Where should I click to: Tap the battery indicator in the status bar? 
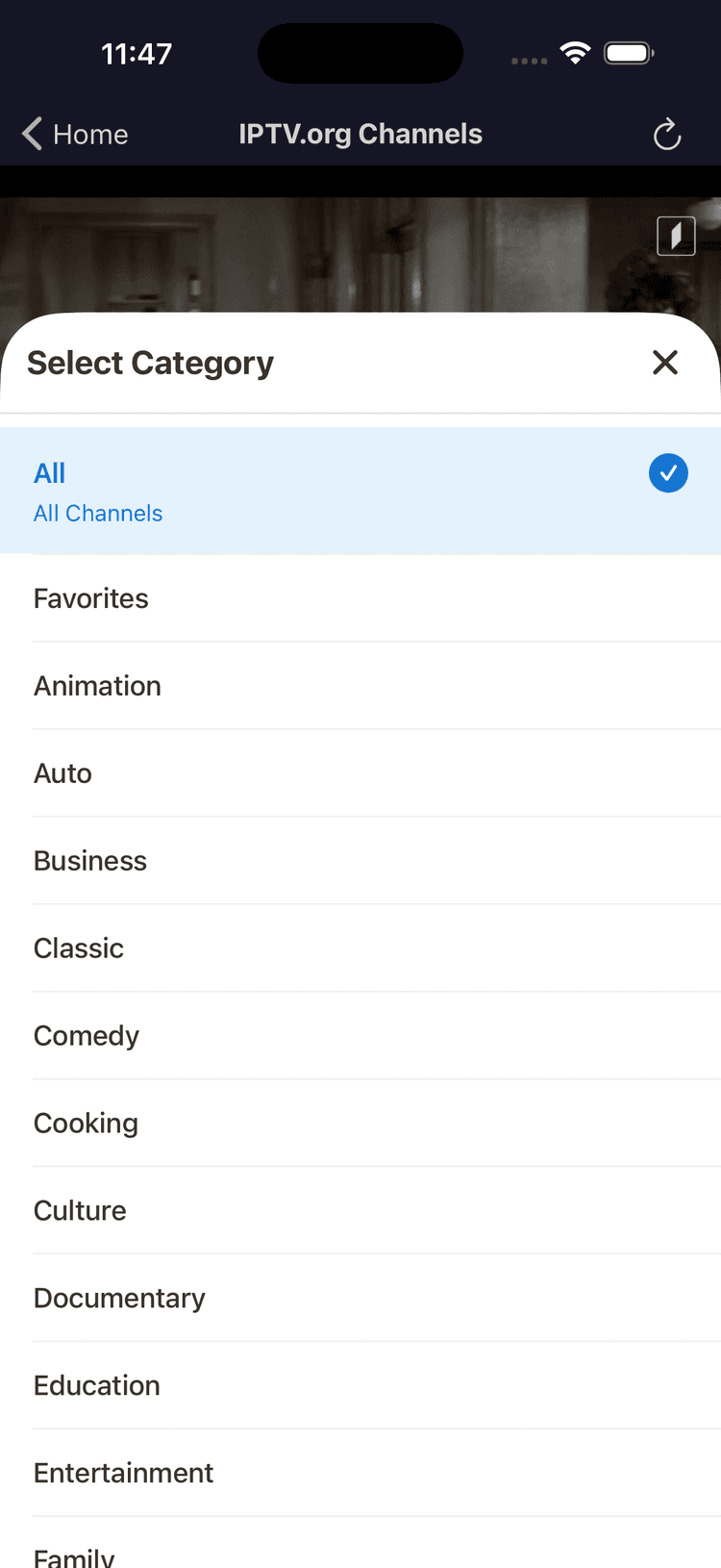point(629,54)
